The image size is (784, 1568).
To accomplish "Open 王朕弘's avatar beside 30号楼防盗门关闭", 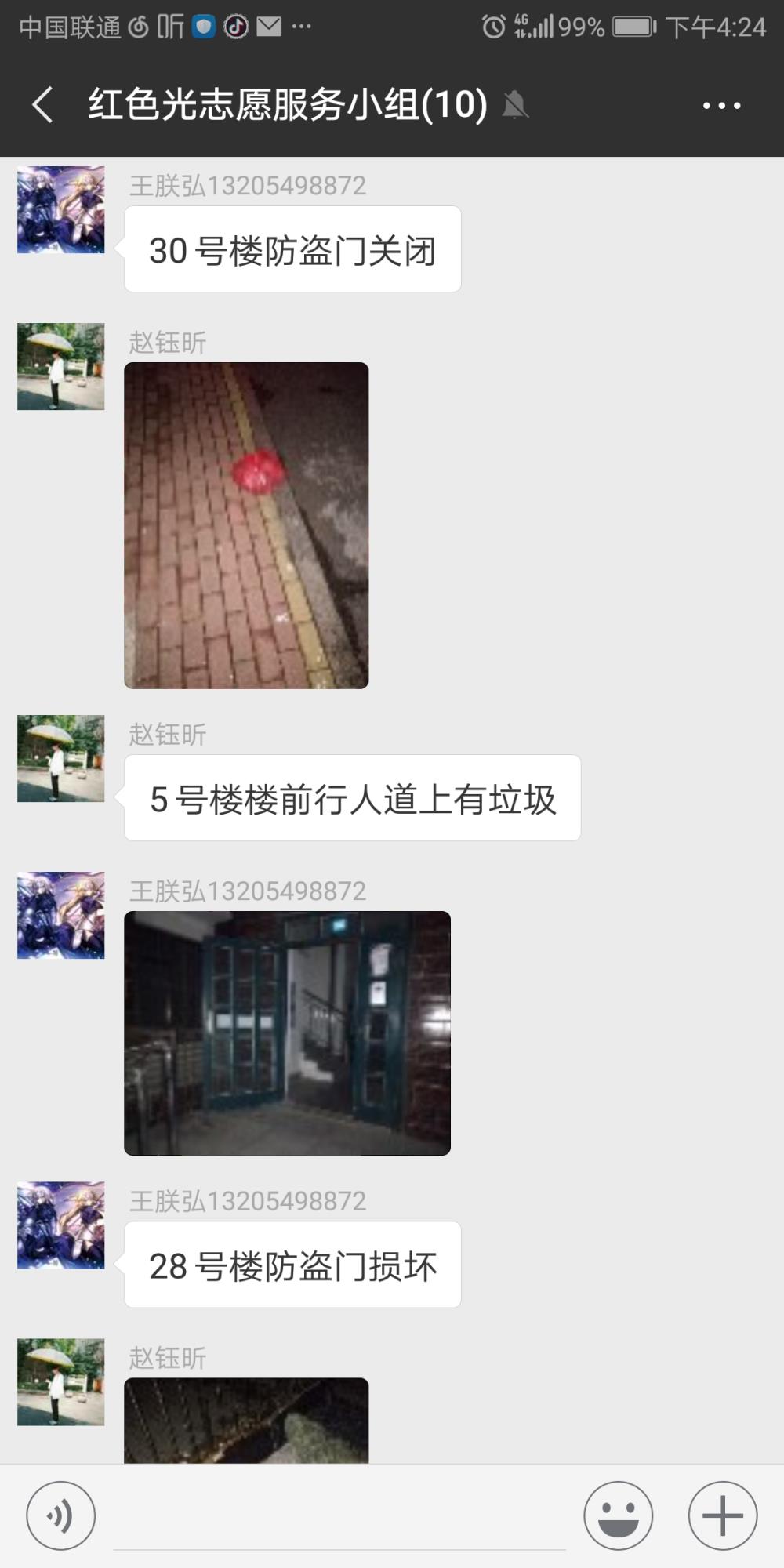I will pos(61,209).
